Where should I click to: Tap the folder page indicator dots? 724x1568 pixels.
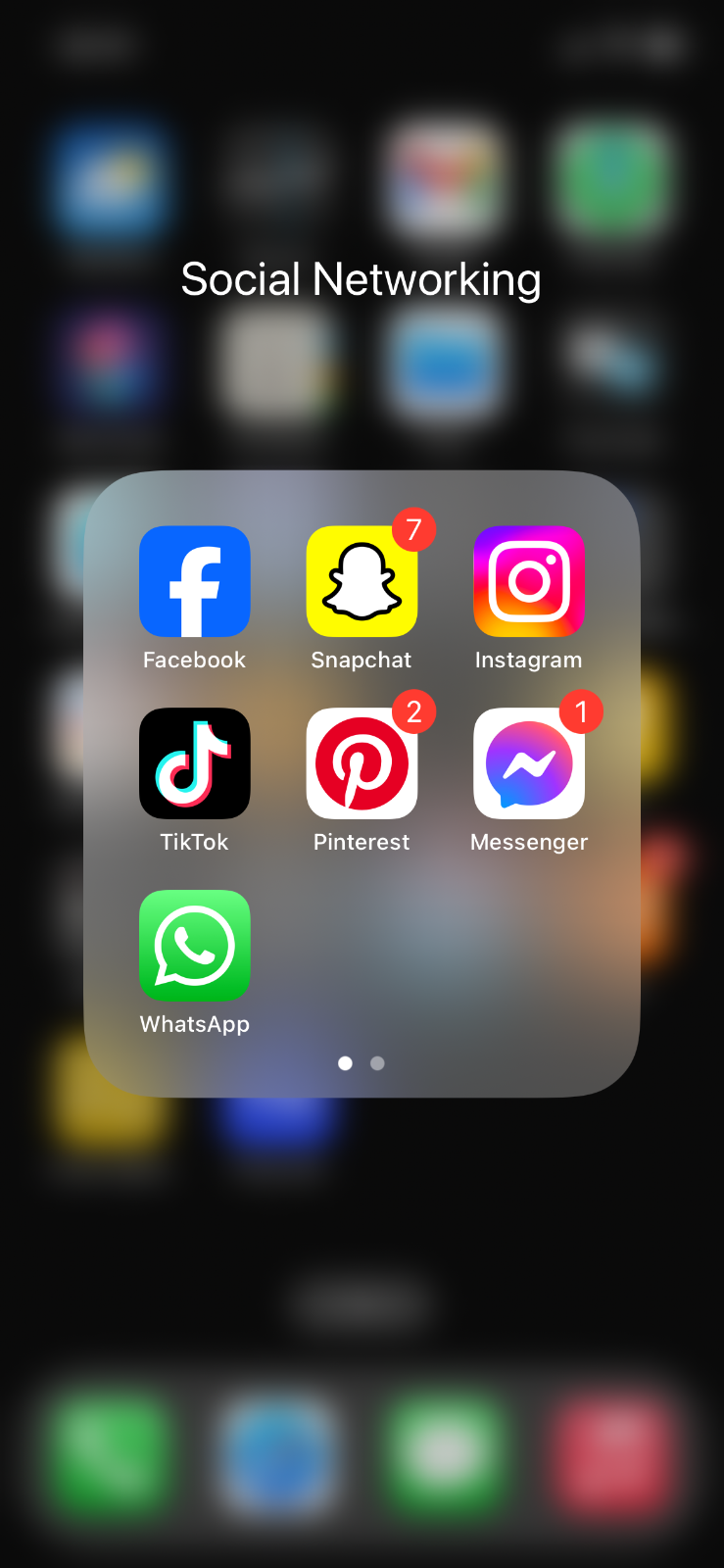click(x=361, y=1063)
